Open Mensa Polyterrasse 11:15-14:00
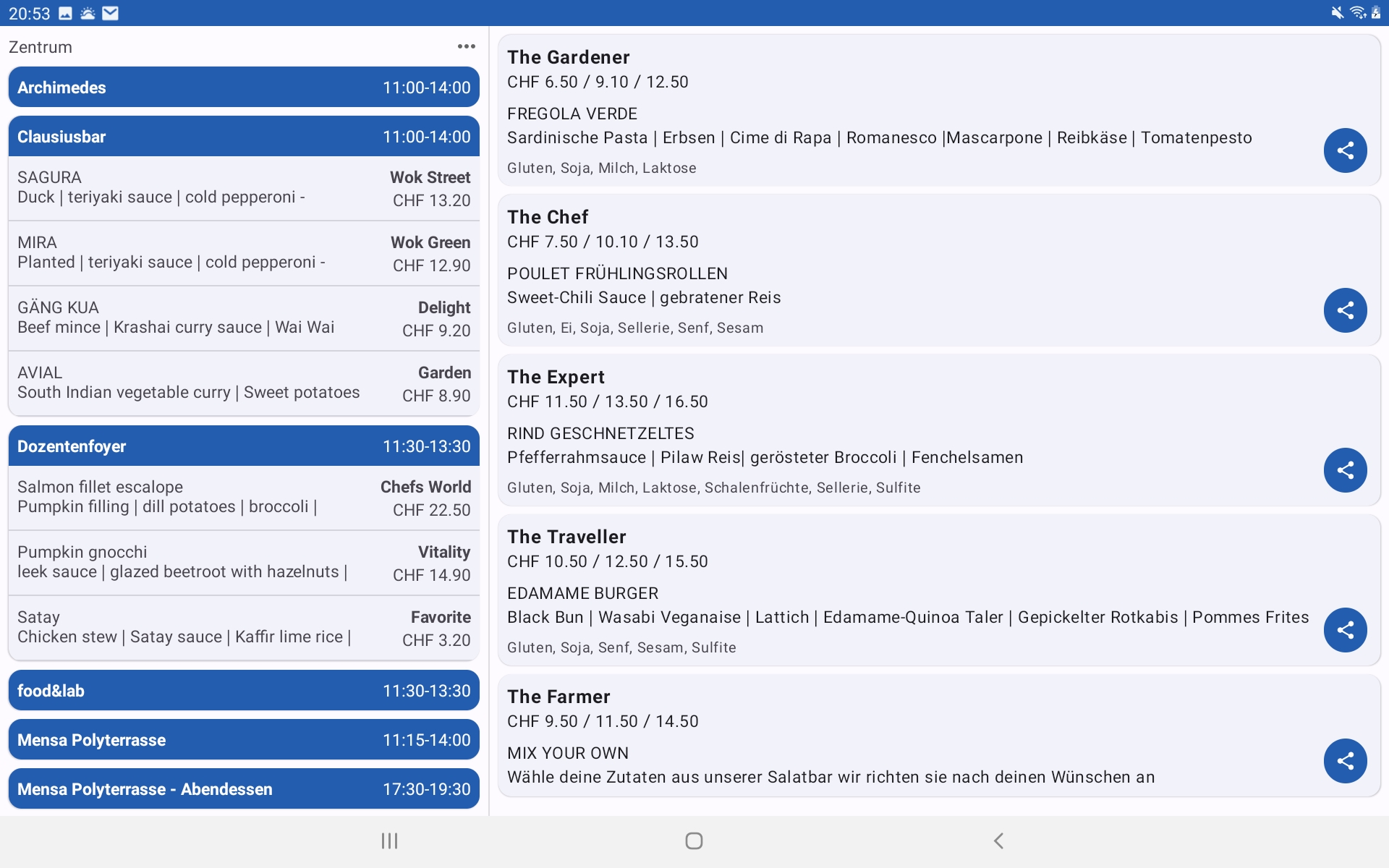 pyautogui.click(x=244, y=740)
